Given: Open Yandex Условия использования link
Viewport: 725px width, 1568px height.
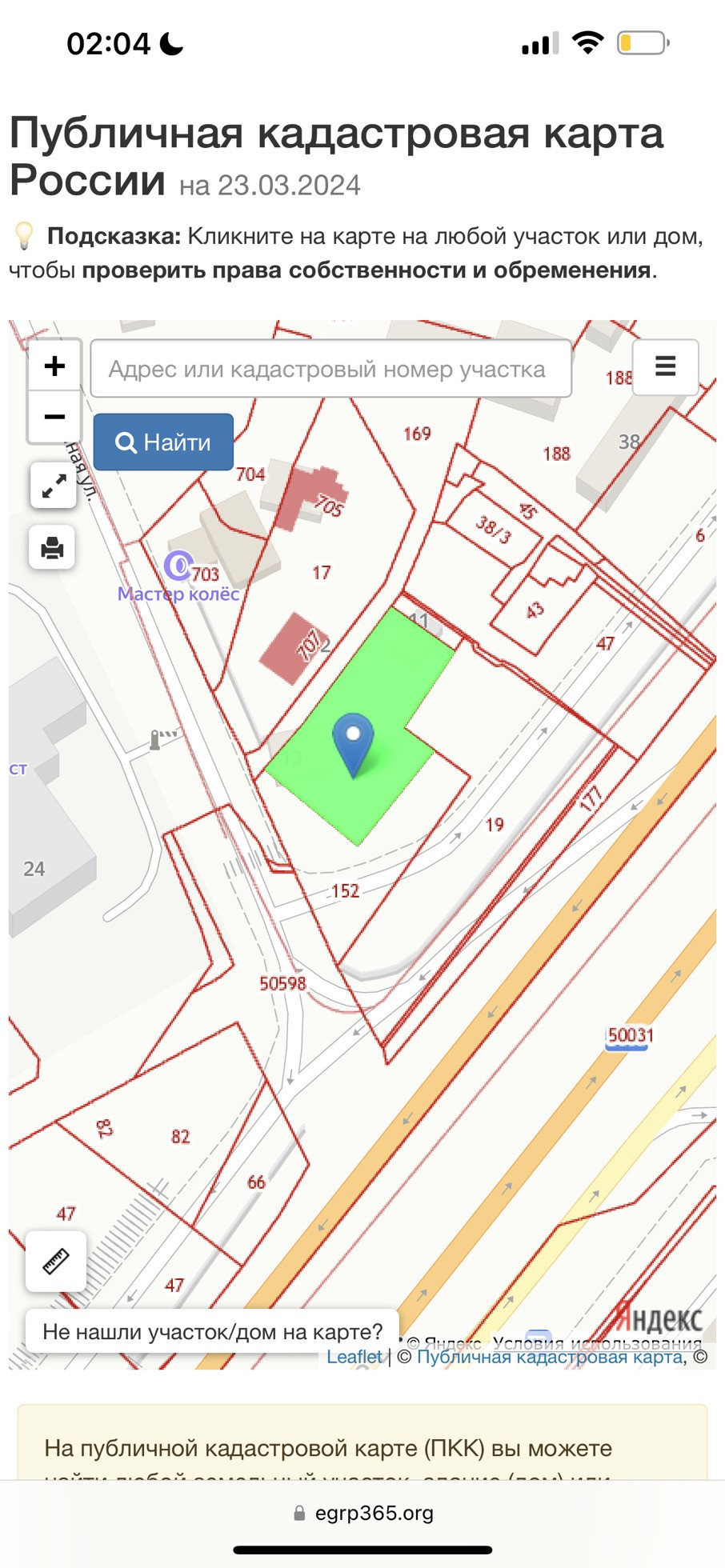Looking at the screenshot, I should [597, 1343].
